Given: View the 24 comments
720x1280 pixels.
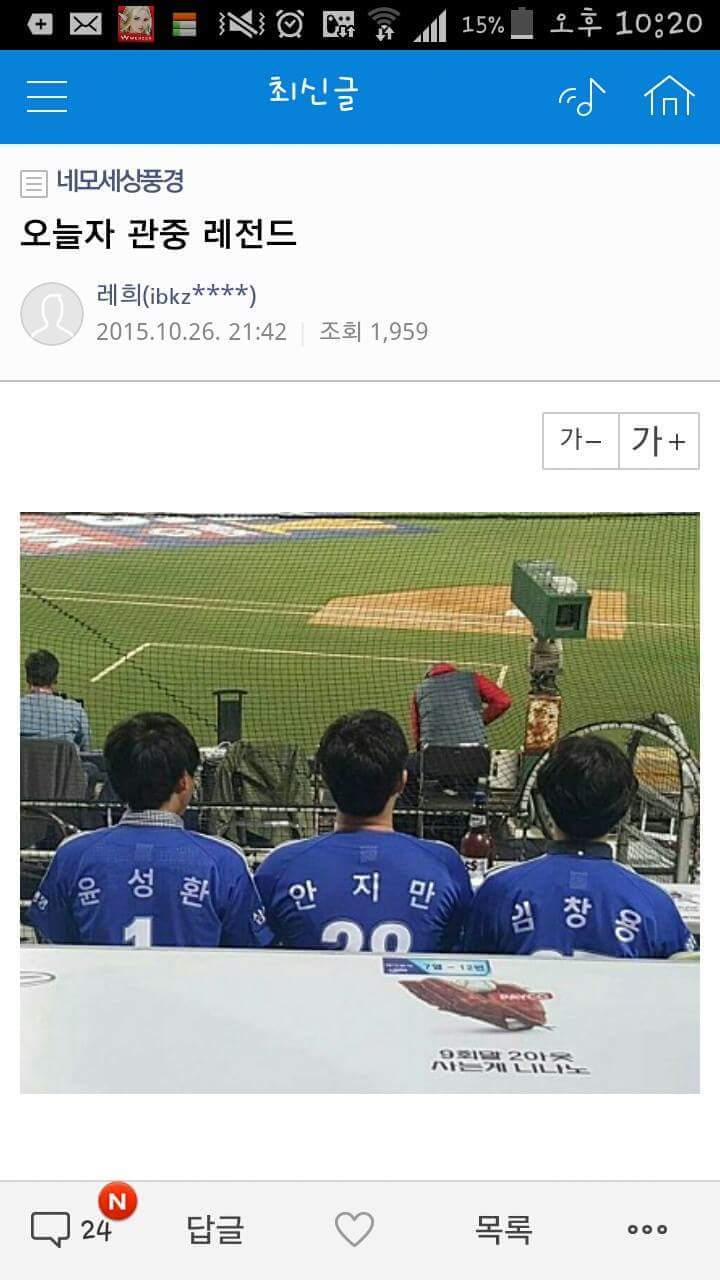Looking at the screenshot, I should (x=72, y=1229).
